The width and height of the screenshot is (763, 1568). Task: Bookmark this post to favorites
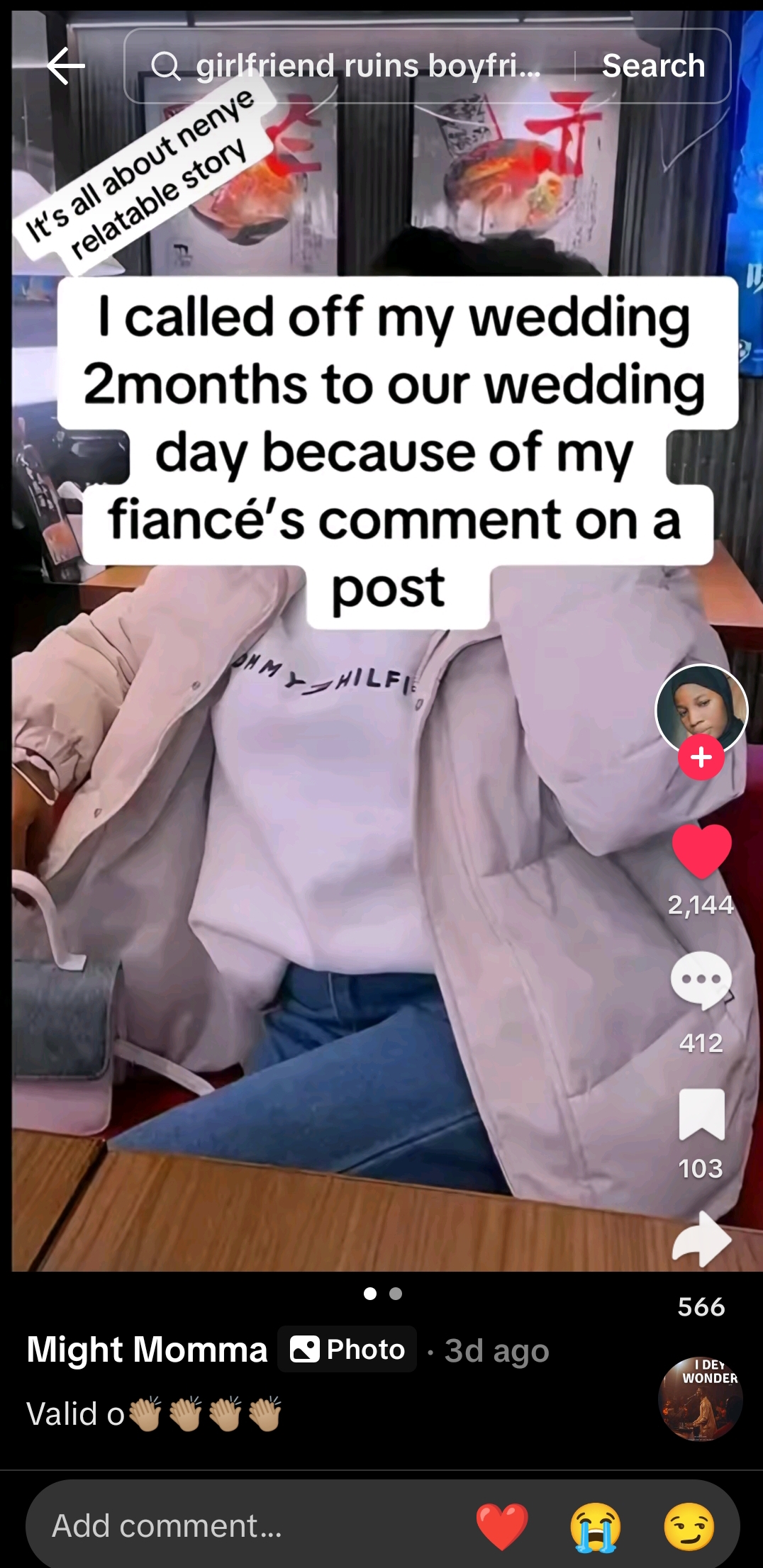(x=701, y=1114)
